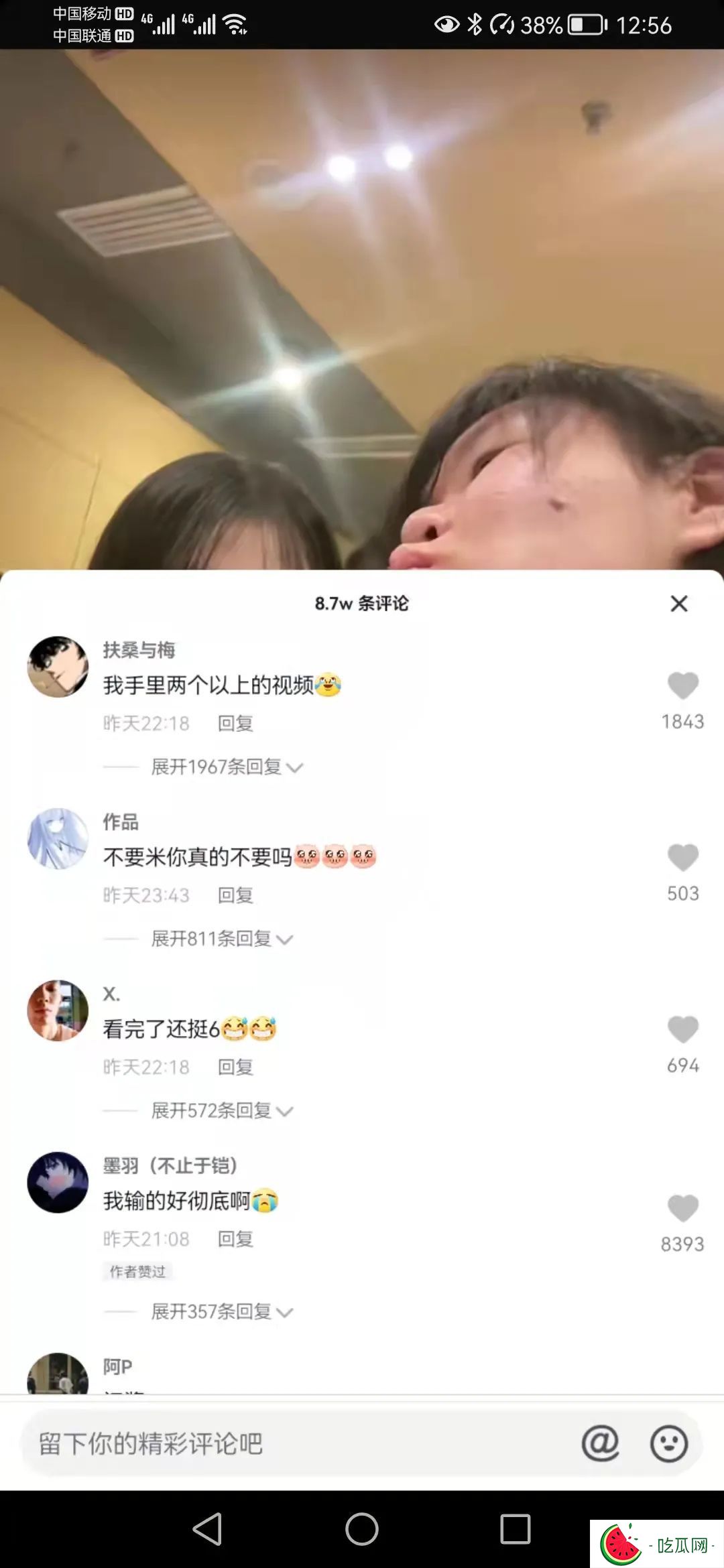Reply to X.'s comment
Image resolution: width=724 pixels, height=1568 pixels.
(235, 1067)
